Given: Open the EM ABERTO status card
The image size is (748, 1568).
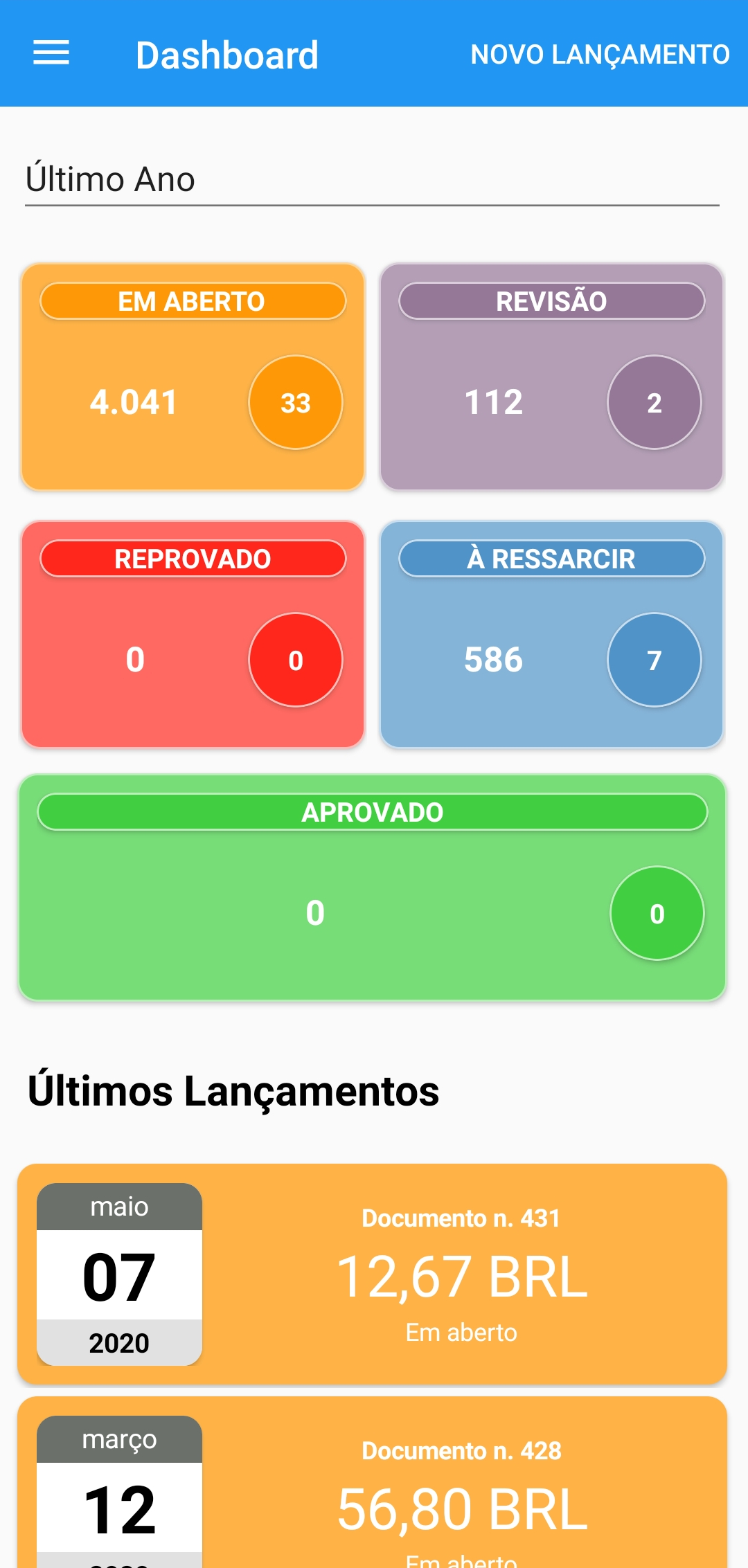Looking at the screenshot, I should pyautogui.click(x=193, y=377).
